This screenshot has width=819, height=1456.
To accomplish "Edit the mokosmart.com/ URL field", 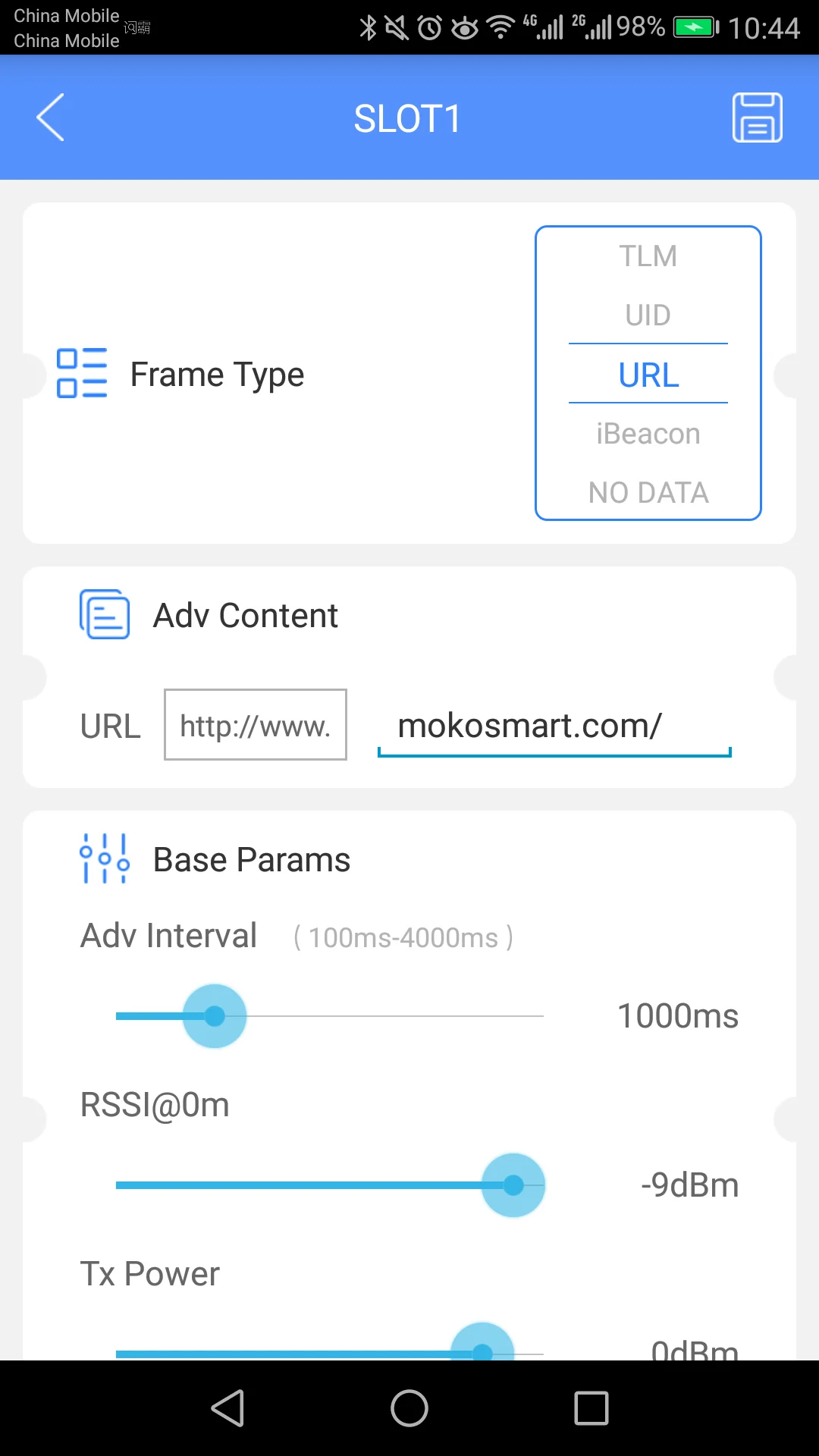I will coord(554,726).
